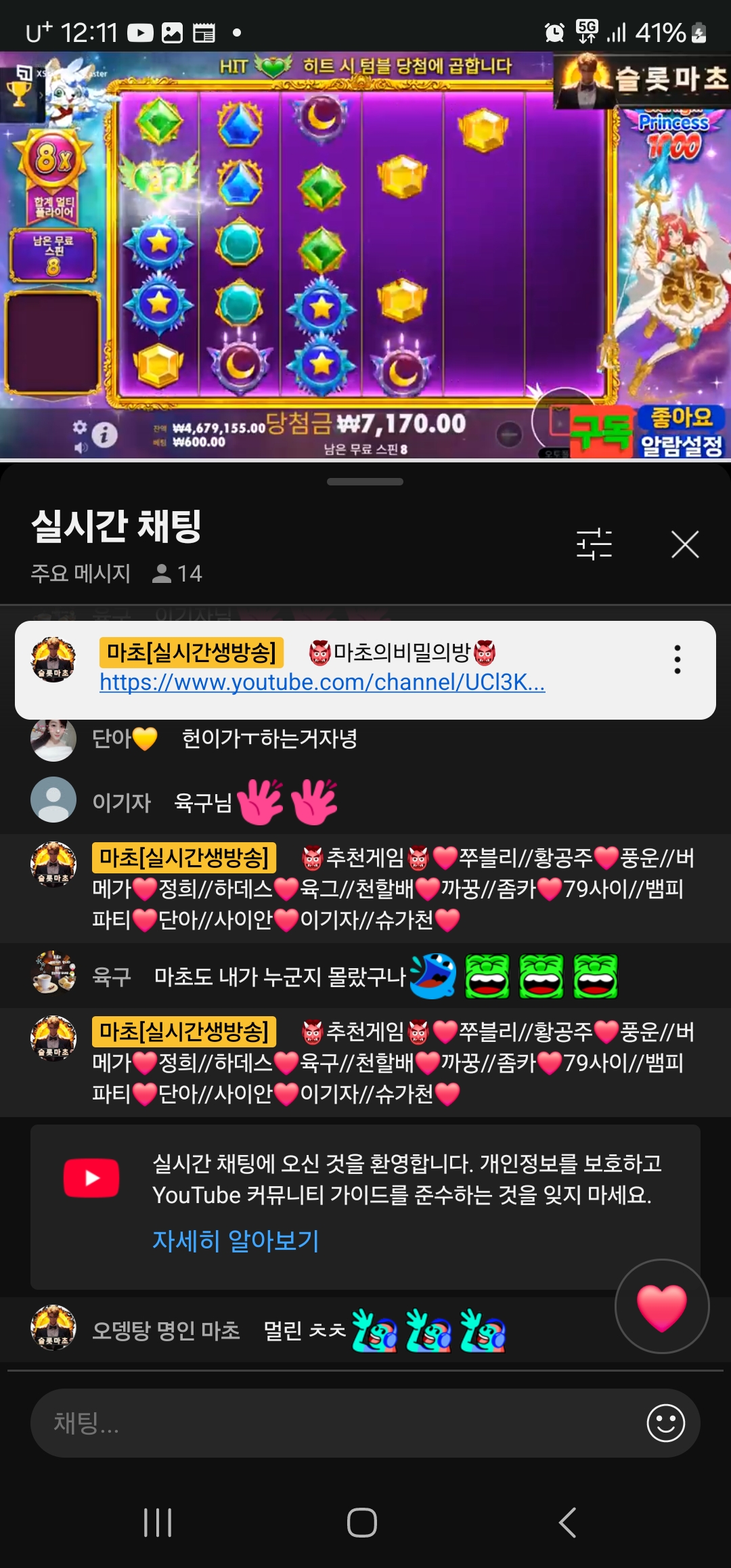Viewport: 731px width, 1568px height.
Task: Tap the live video player
Action: point(365,256)
